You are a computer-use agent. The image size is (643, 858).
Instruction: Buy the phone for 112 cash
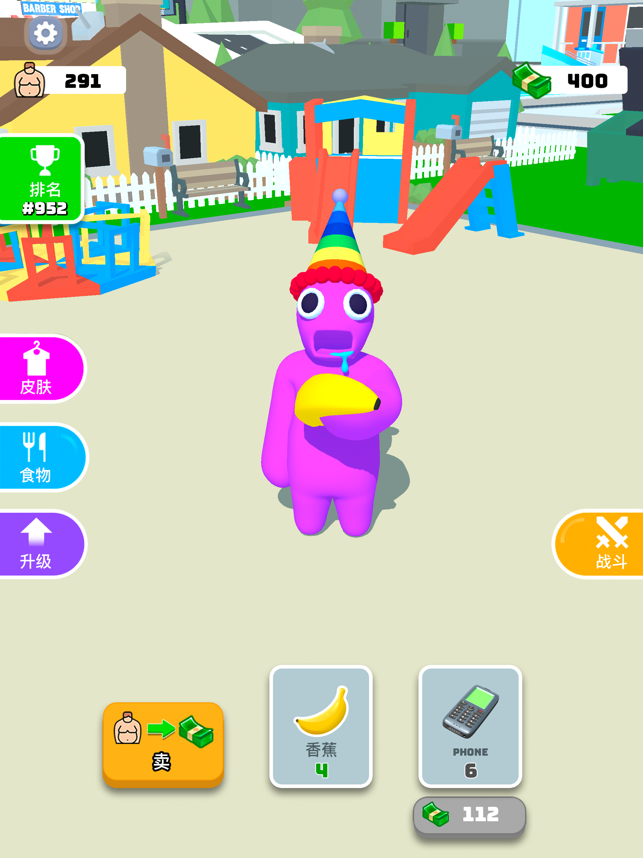pyautogui.click(x=469, y=815)
